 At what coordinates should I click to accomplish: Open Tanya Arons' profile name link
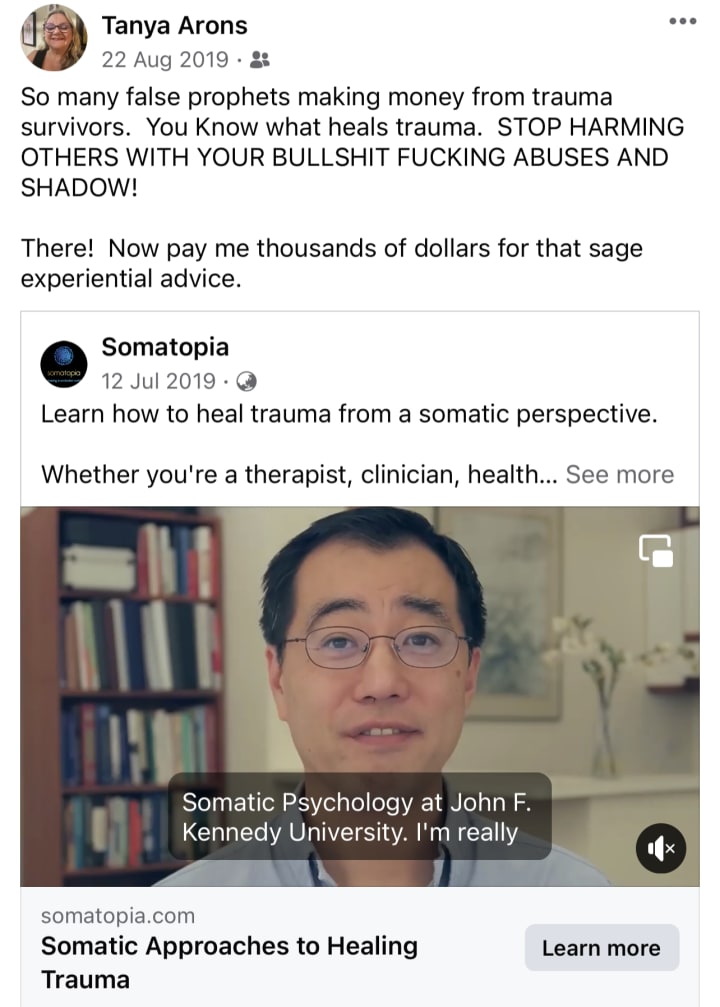point(174,24)
